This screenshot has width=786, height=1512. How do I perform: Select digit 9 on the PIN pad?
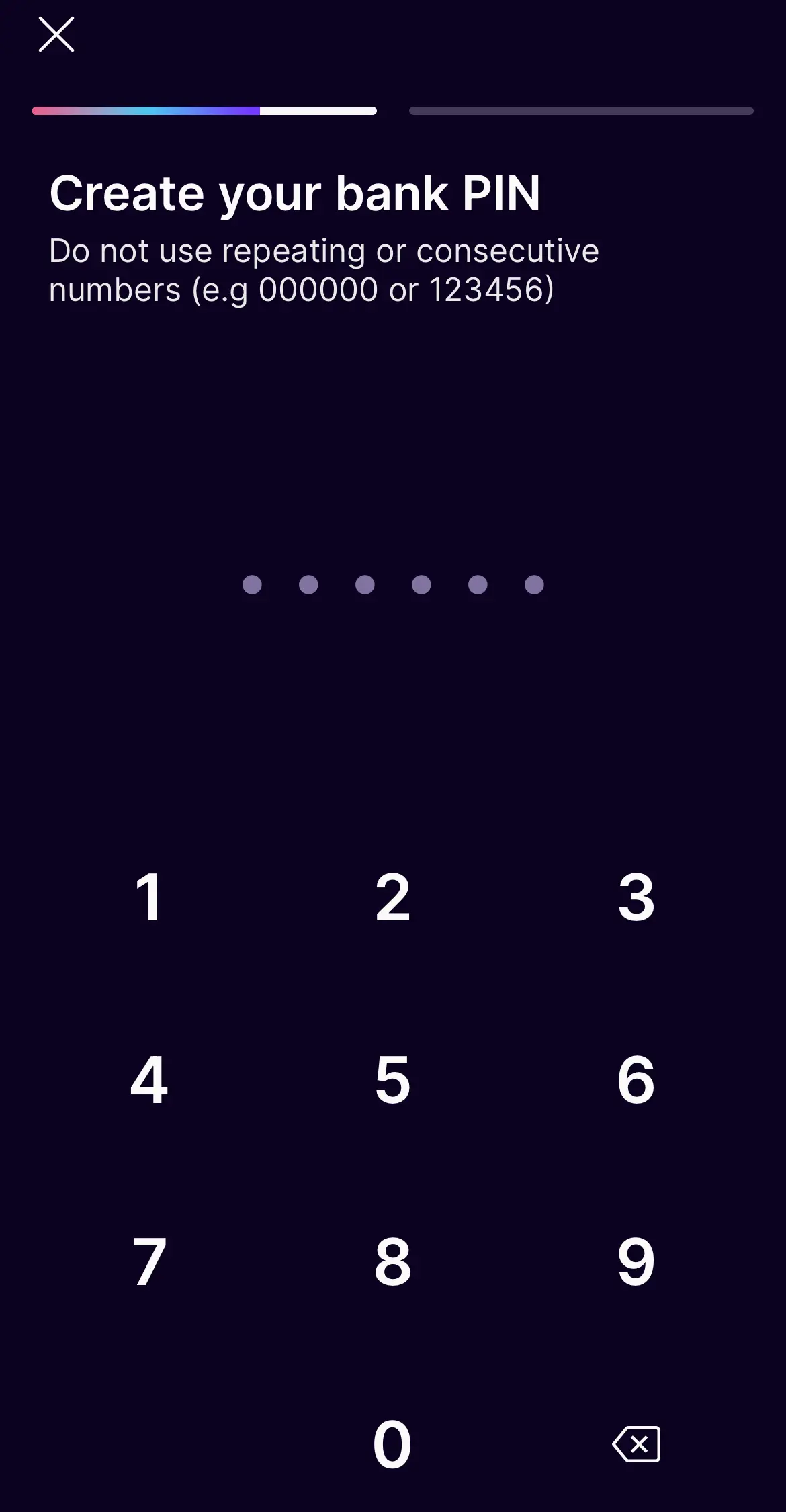pos(636,1262)
